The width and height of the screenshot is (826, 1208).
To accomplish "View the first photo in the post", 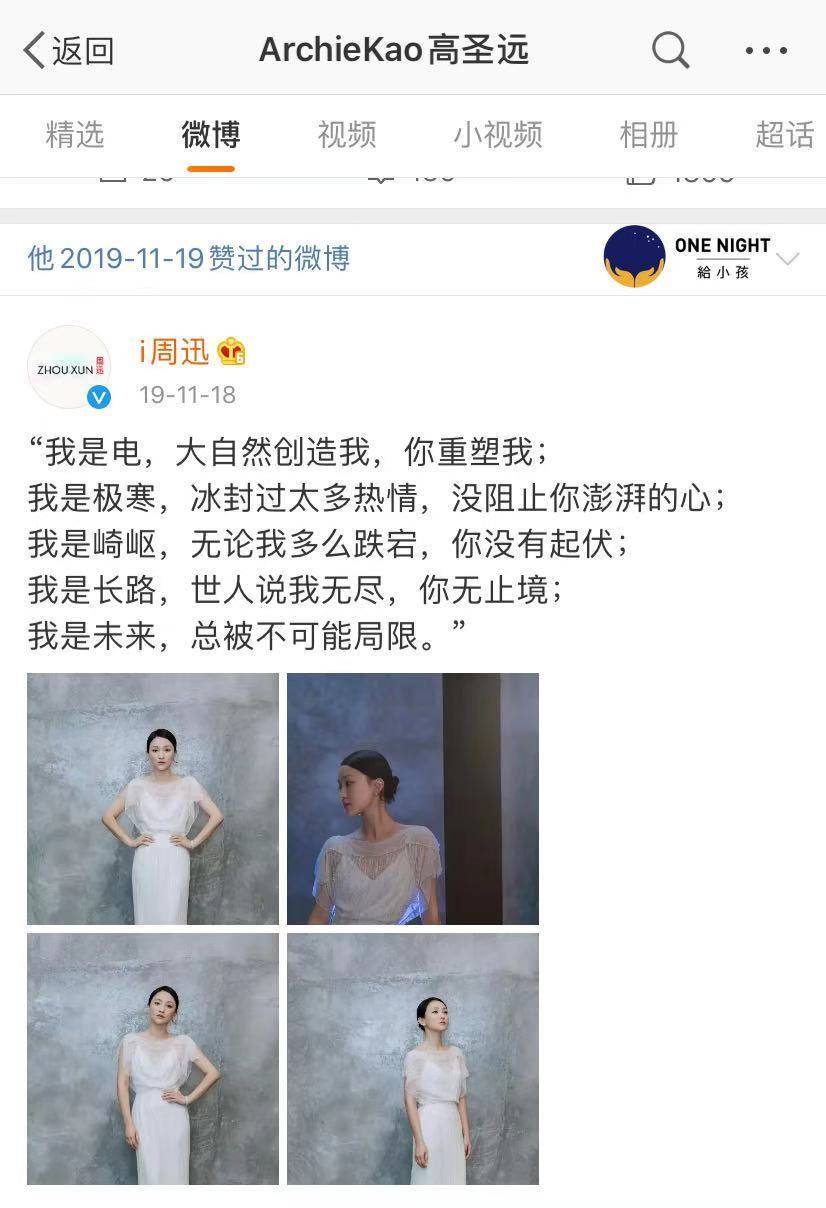I will pos(153,798).
